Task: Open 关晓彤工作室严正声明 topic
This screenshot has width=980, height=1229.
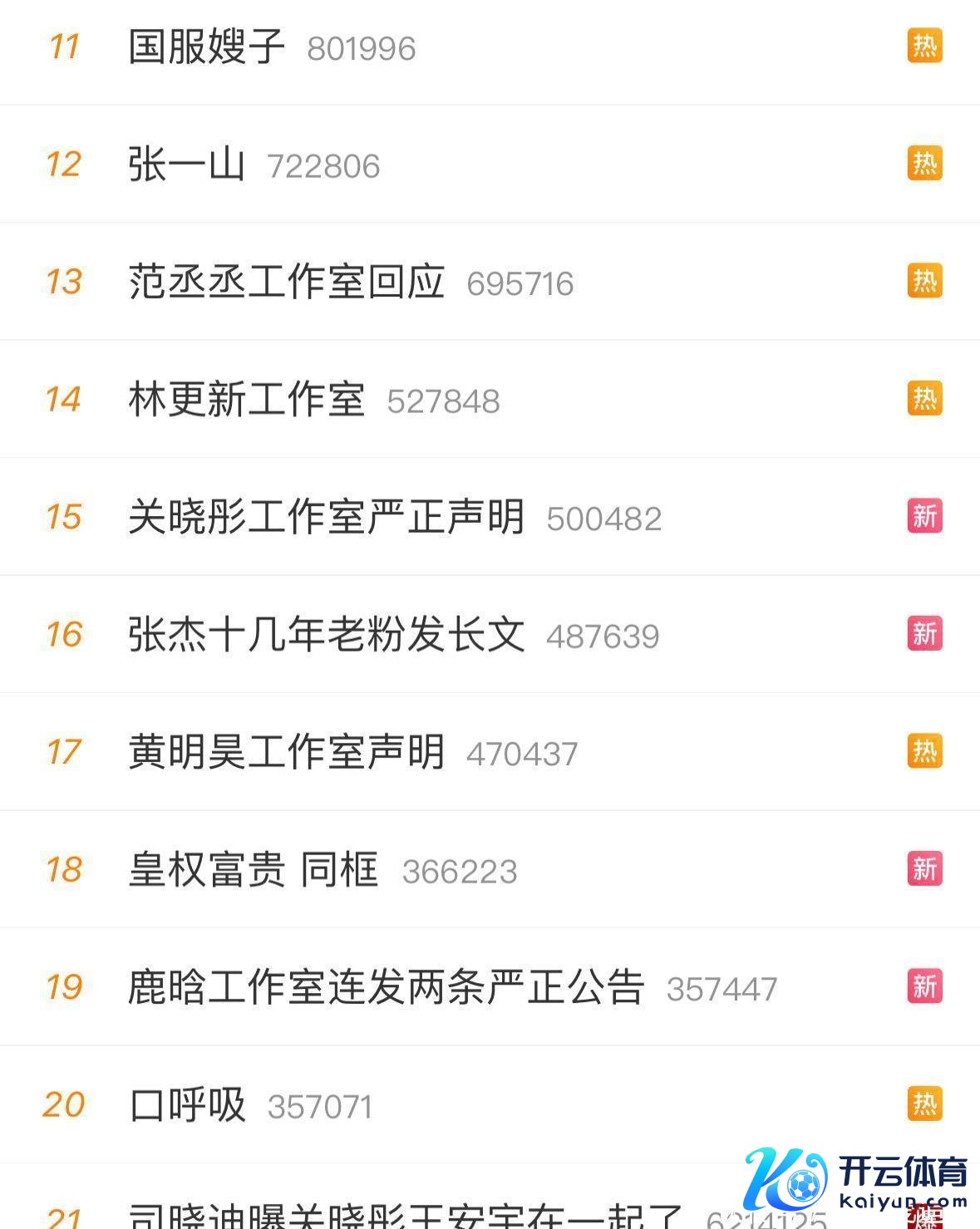Action: (x=327, y=518)
